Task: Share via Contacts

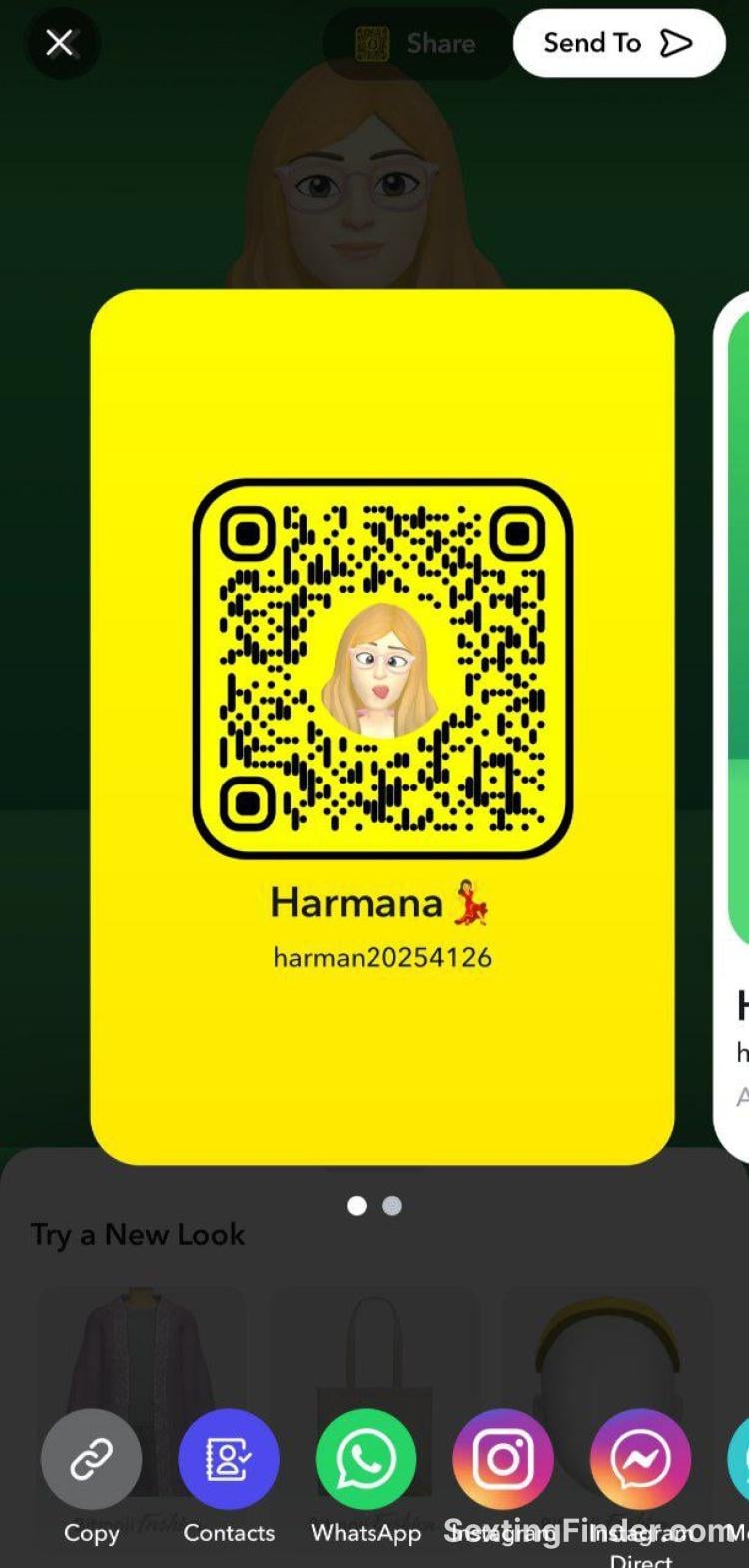Action: tap(229, 1459)
